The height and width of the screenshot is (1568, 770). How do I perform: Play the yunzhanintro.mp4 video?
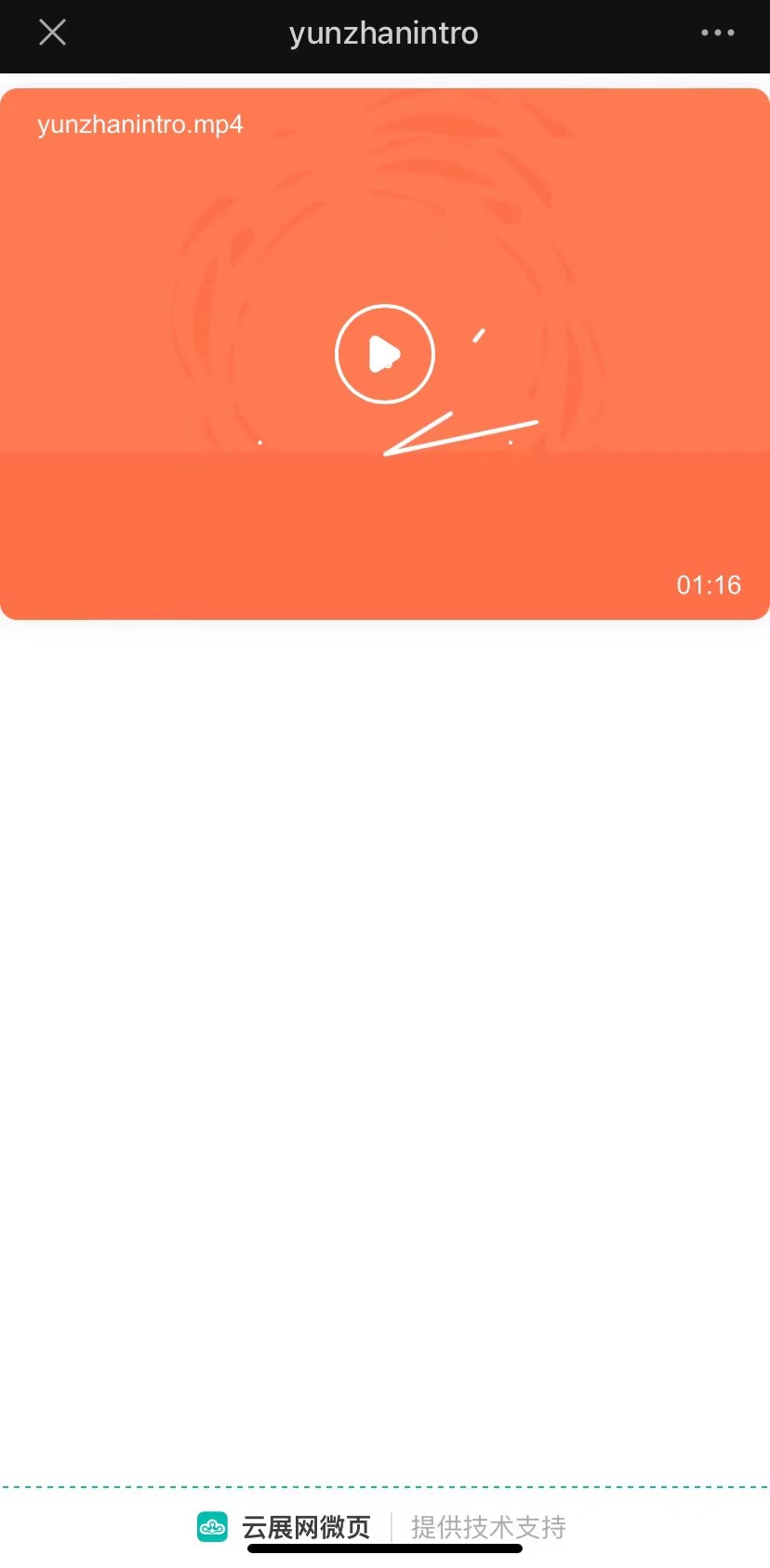(384, 354)
